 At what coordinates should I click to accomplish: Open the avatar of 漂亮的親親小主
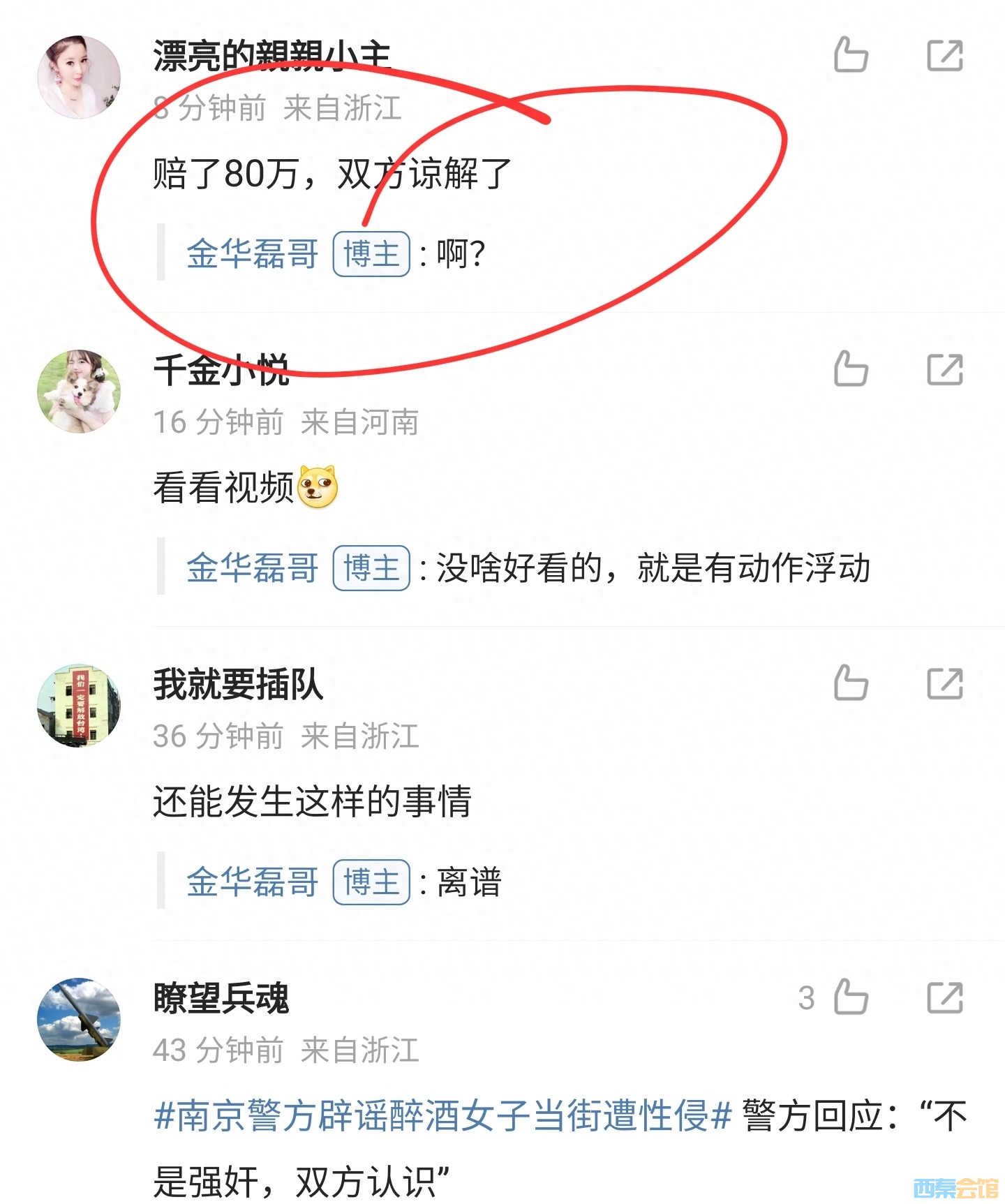pos(79,77)
